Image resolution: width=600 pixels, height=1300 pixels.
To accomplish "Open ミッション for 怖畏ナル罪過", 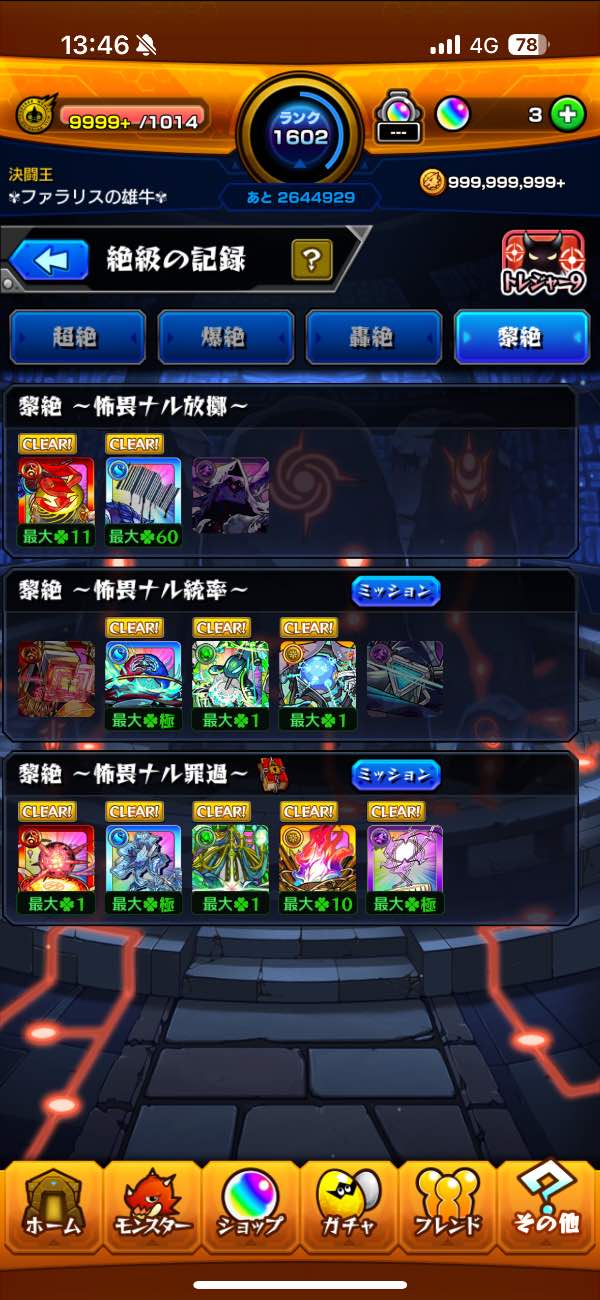I will pyautogui.click(x=395, y=775).
